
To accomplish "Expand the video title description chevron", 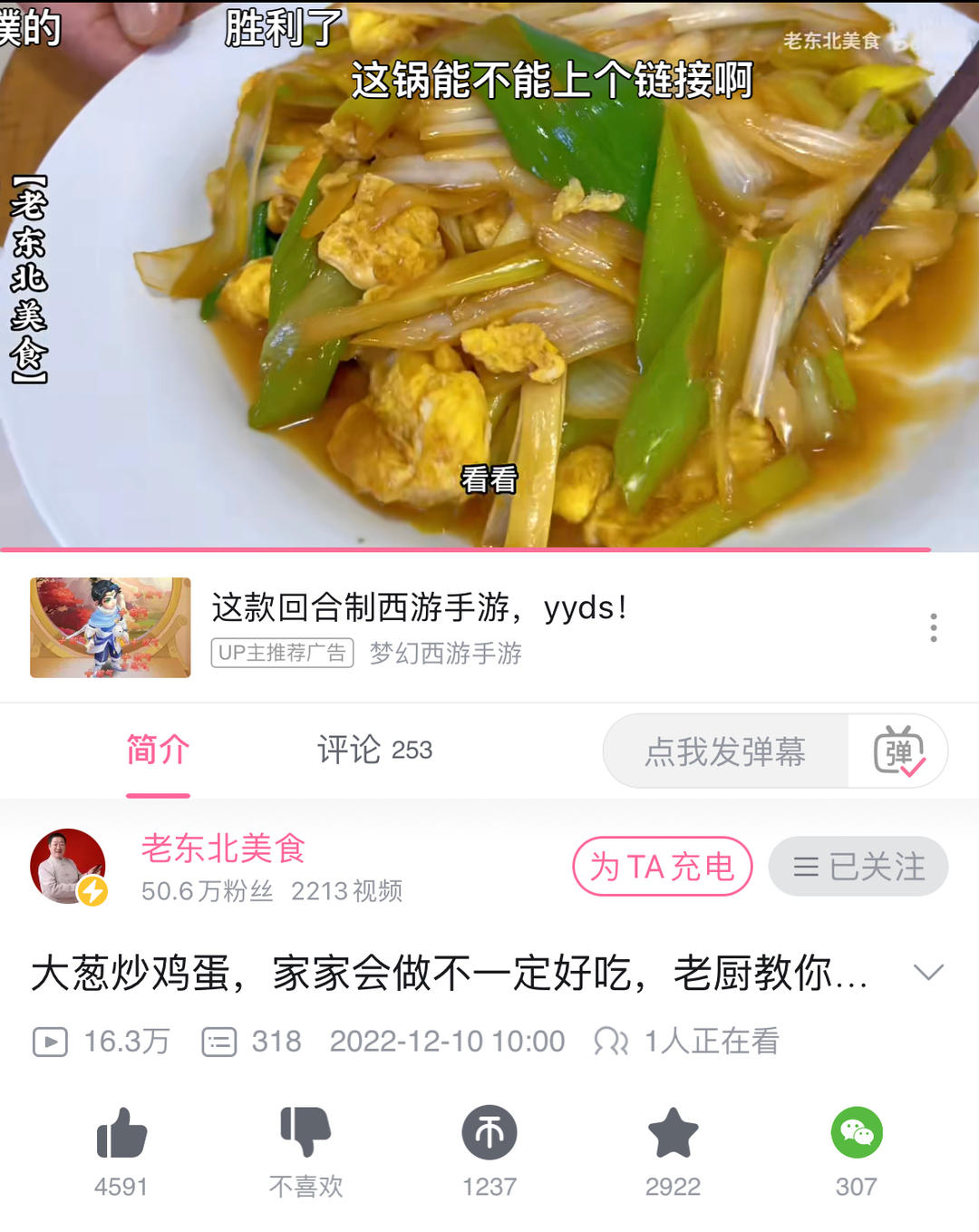I will point(928,973).
